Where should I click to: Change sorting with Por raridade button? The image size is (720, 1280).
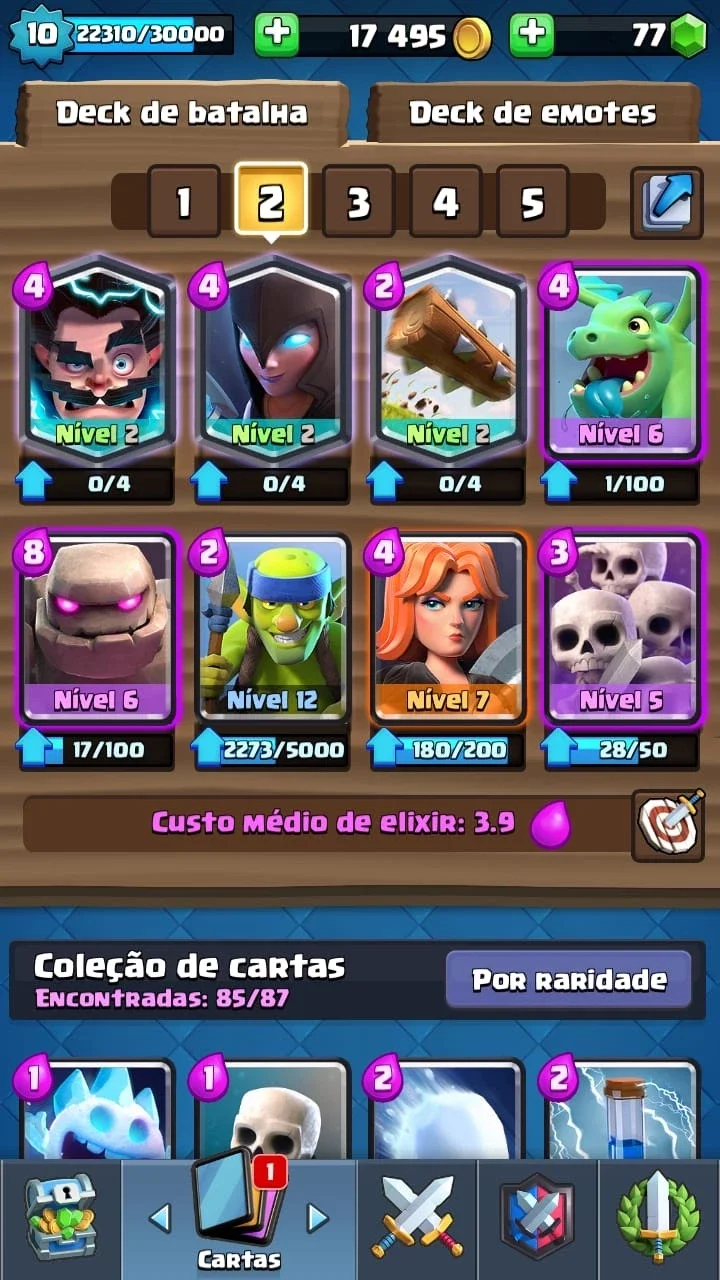click(x=569, y=979)
